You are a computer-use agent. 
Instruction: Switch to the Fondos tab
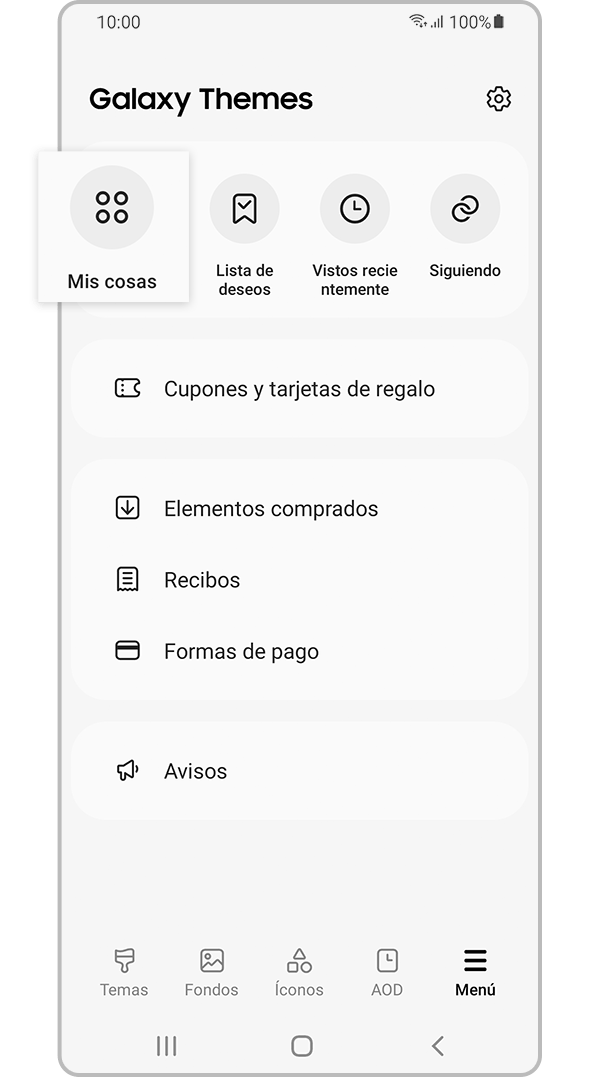[x=212, y=972]
